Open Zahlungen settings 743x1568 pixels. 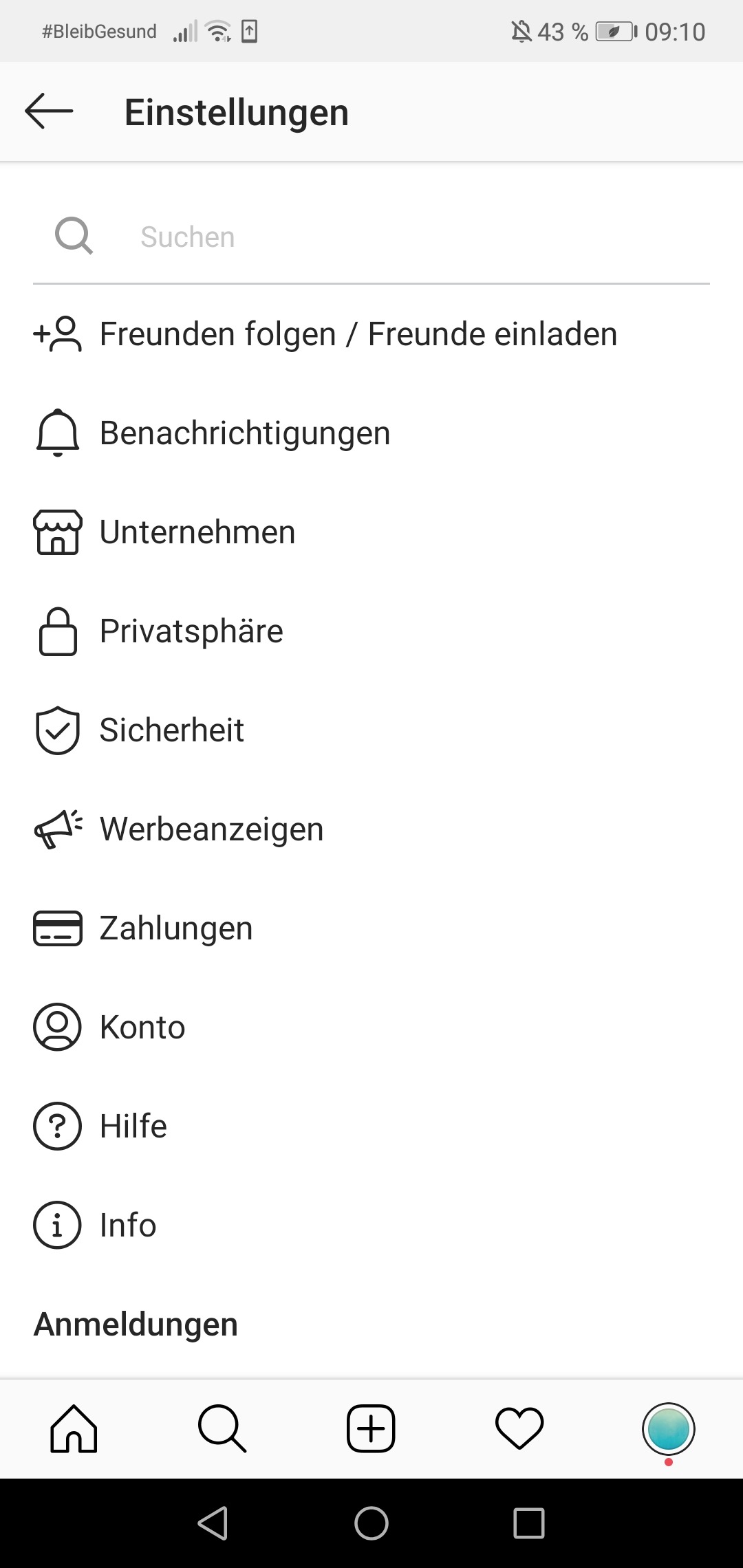tap(371, 928)
